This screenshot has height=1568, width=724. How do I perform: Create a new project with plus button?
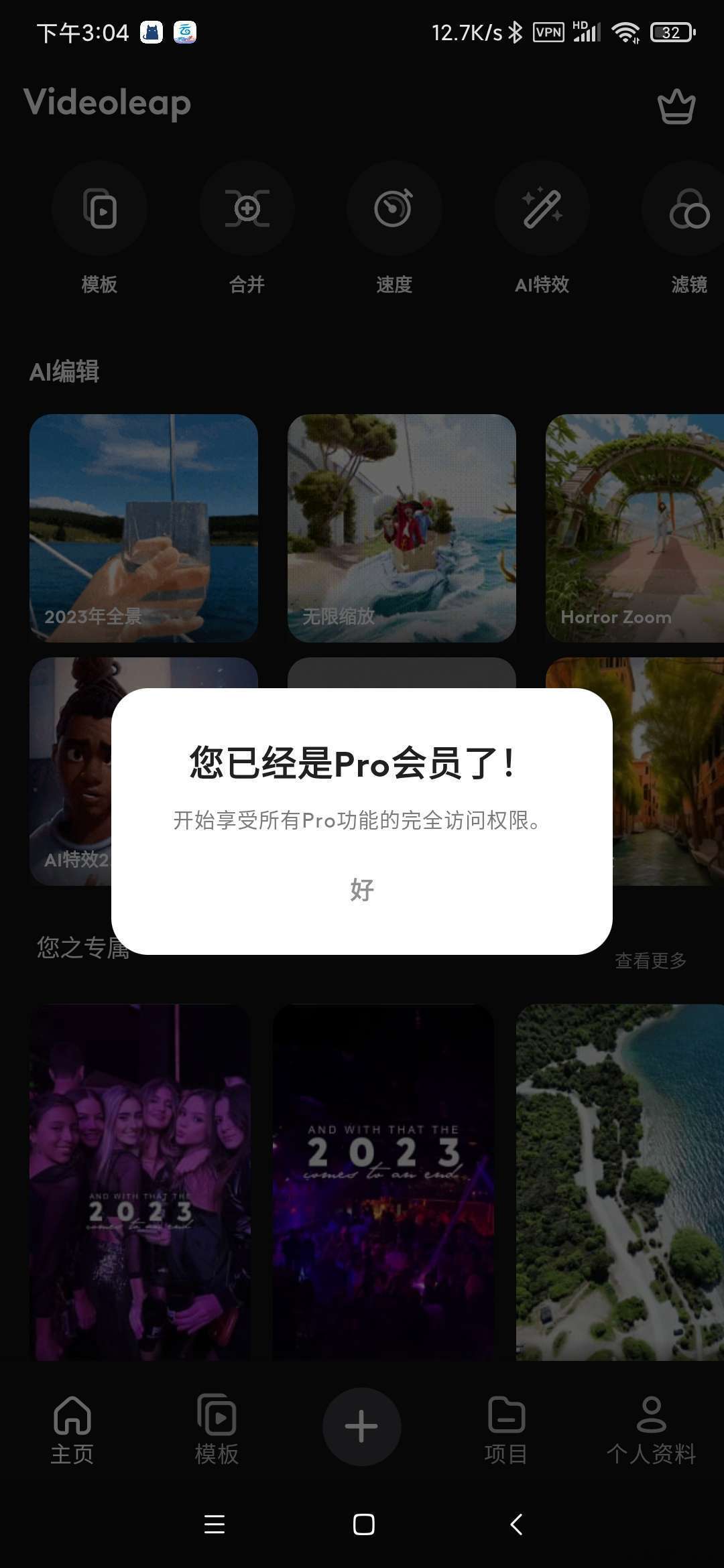[362, 1426]
